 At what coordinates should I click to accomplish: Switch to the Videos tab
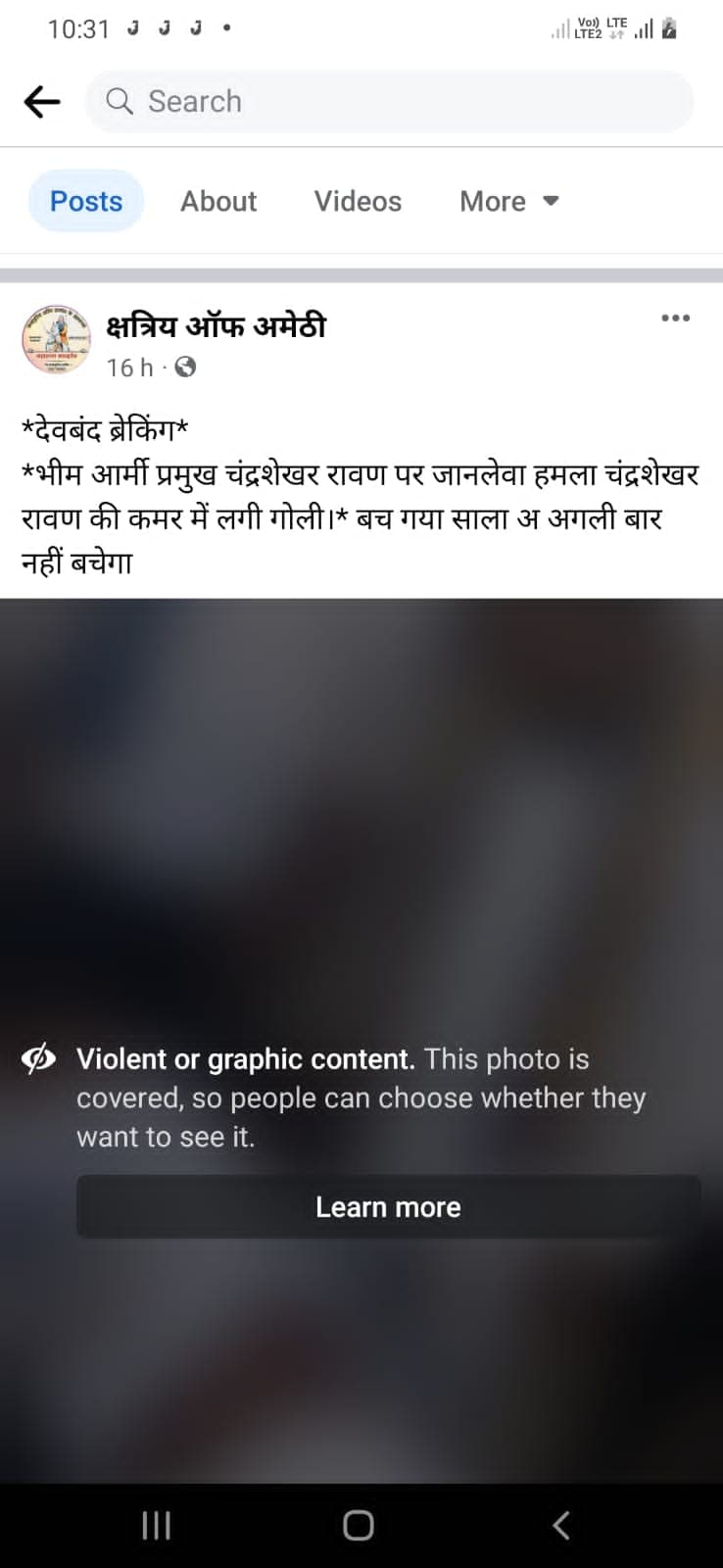(x=358, y=201)
